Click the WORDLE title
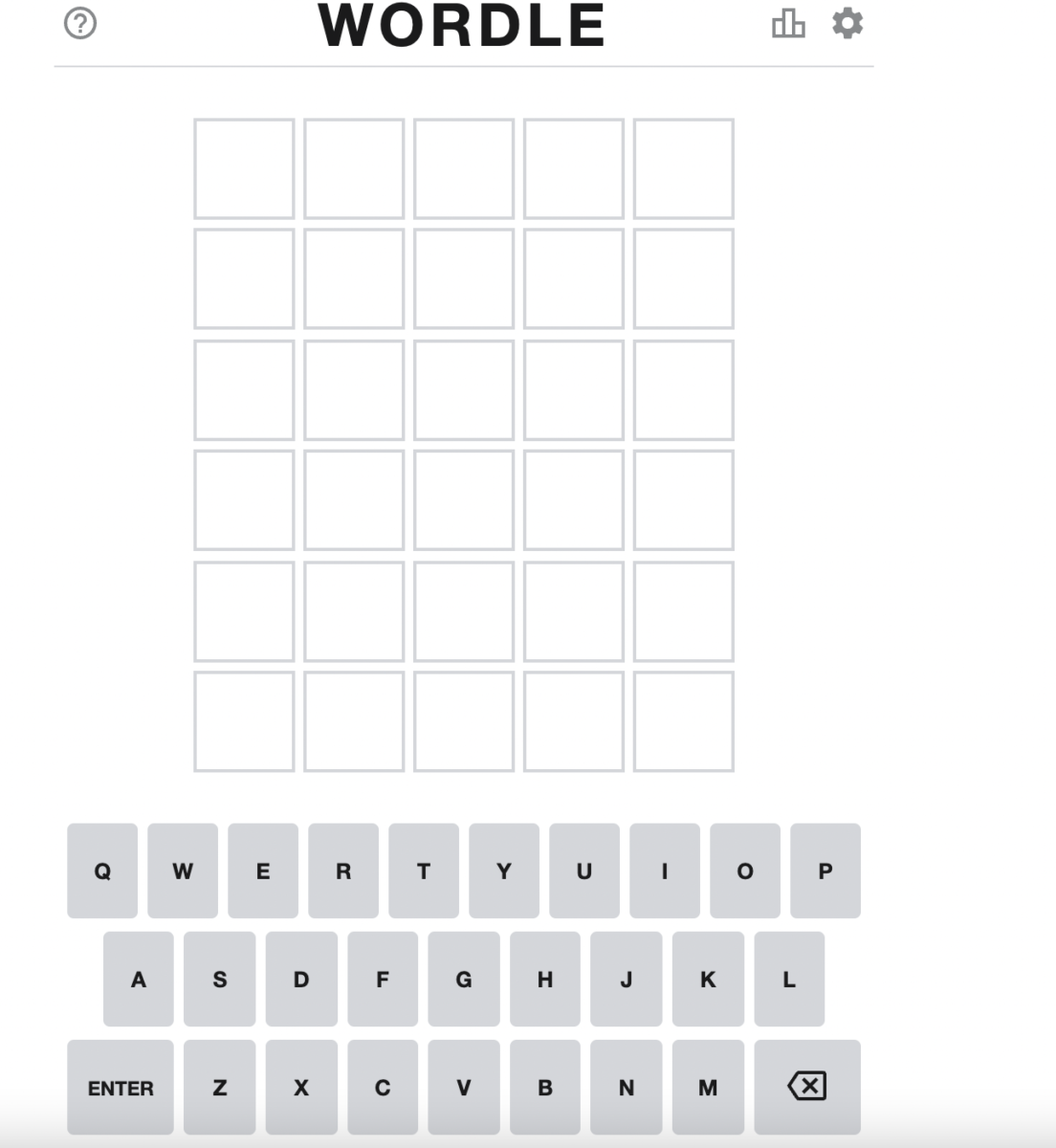The image size is (1056, 1148). (x=462, y=26)
